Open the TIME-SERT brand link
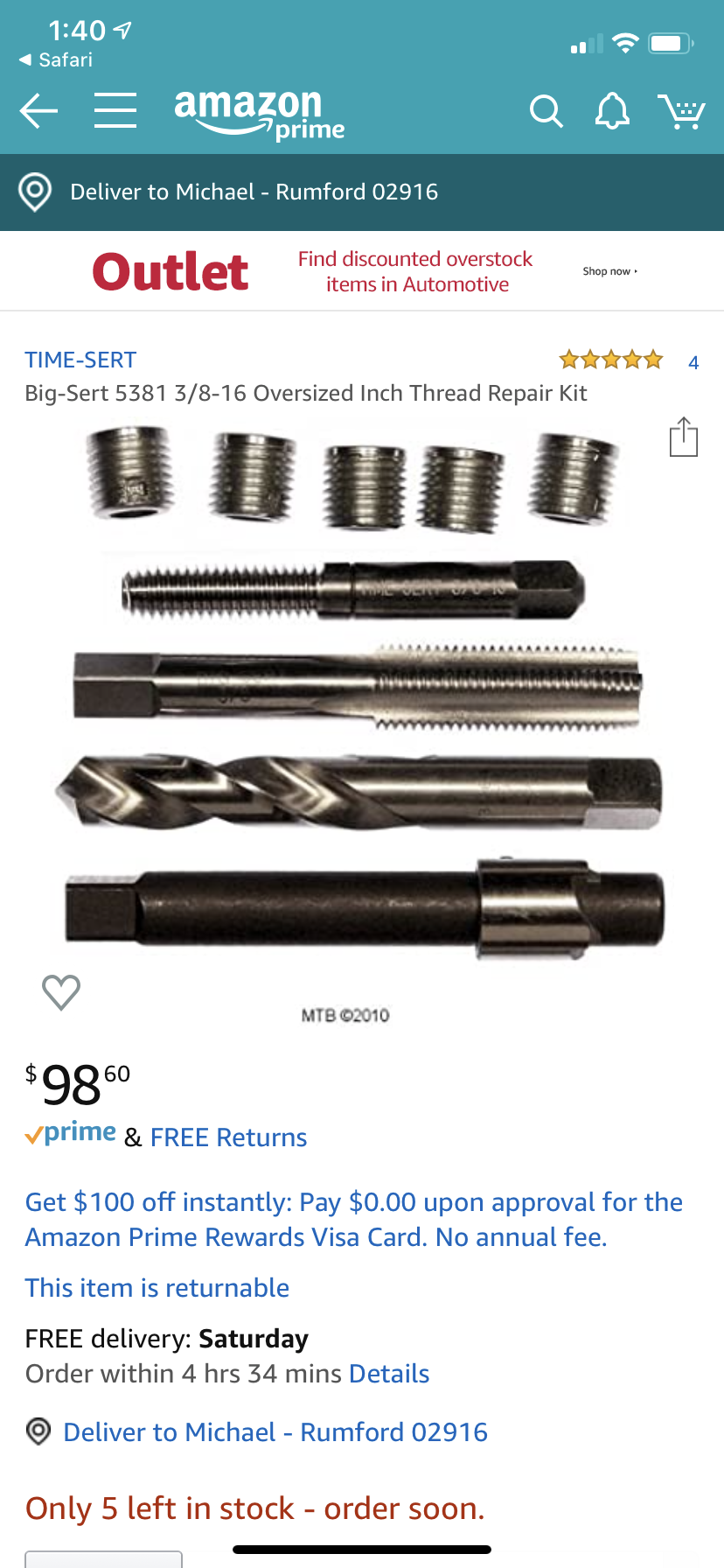Screen dimensions: 724x1568 point(80,360)
